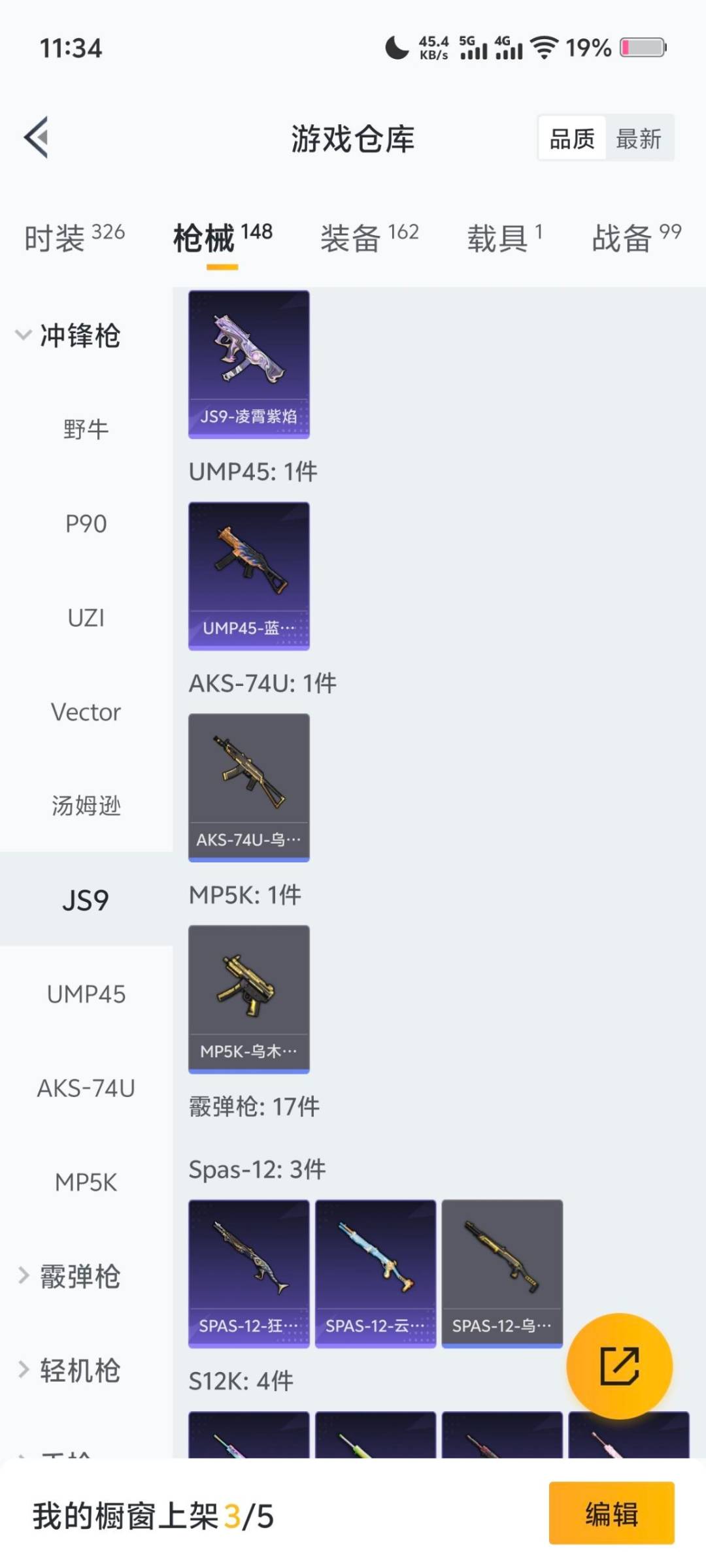Sort inventory by 最新
The image size is (706, 1568).
[639, 139]
